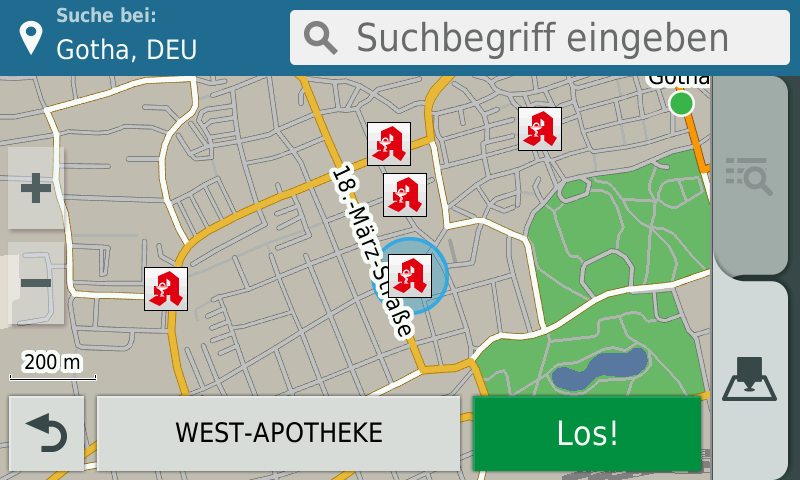Change the search location Gotha, DEU
The image size is (800, 480).
(125, 36)
